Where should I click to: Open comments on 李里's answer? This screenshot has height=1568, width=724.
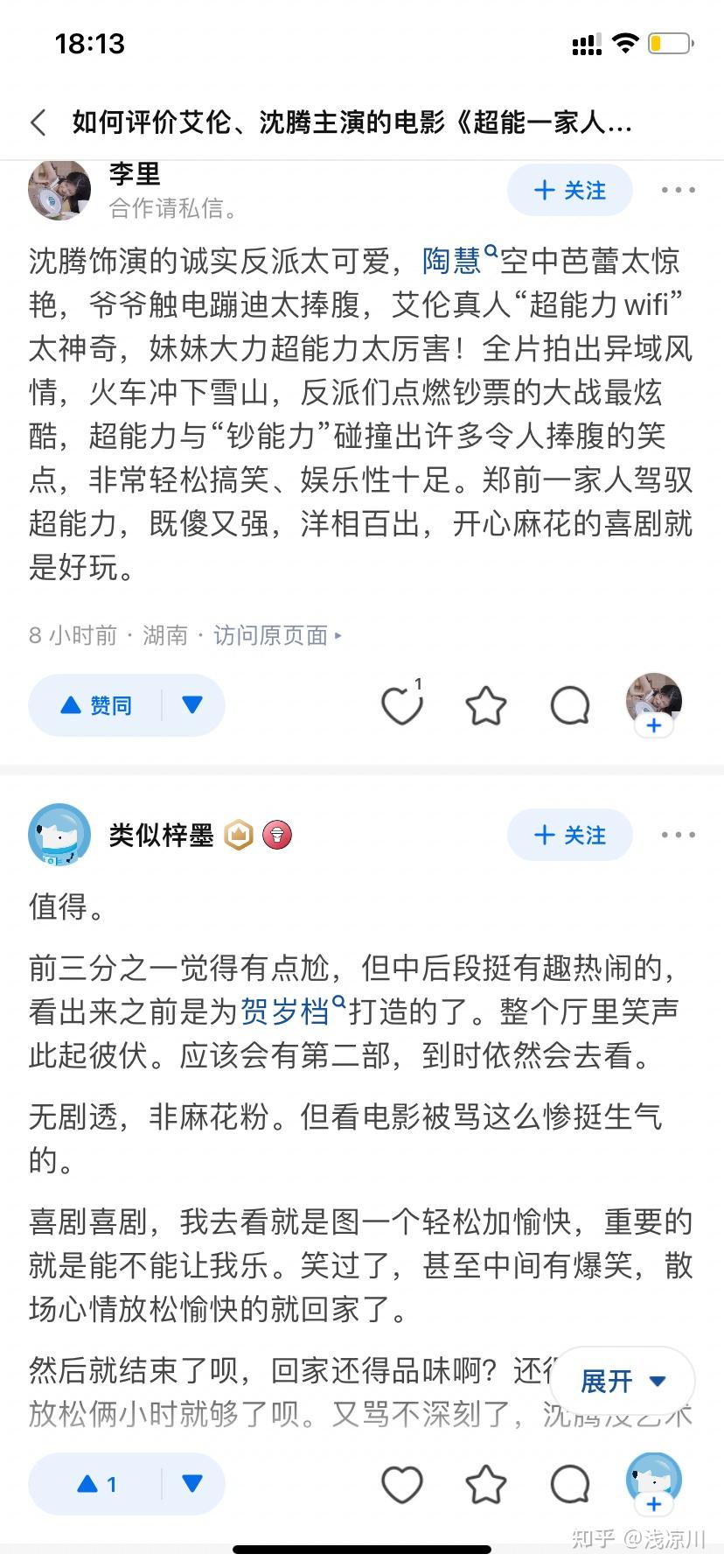pyautogui.click(x=569, y=706)
